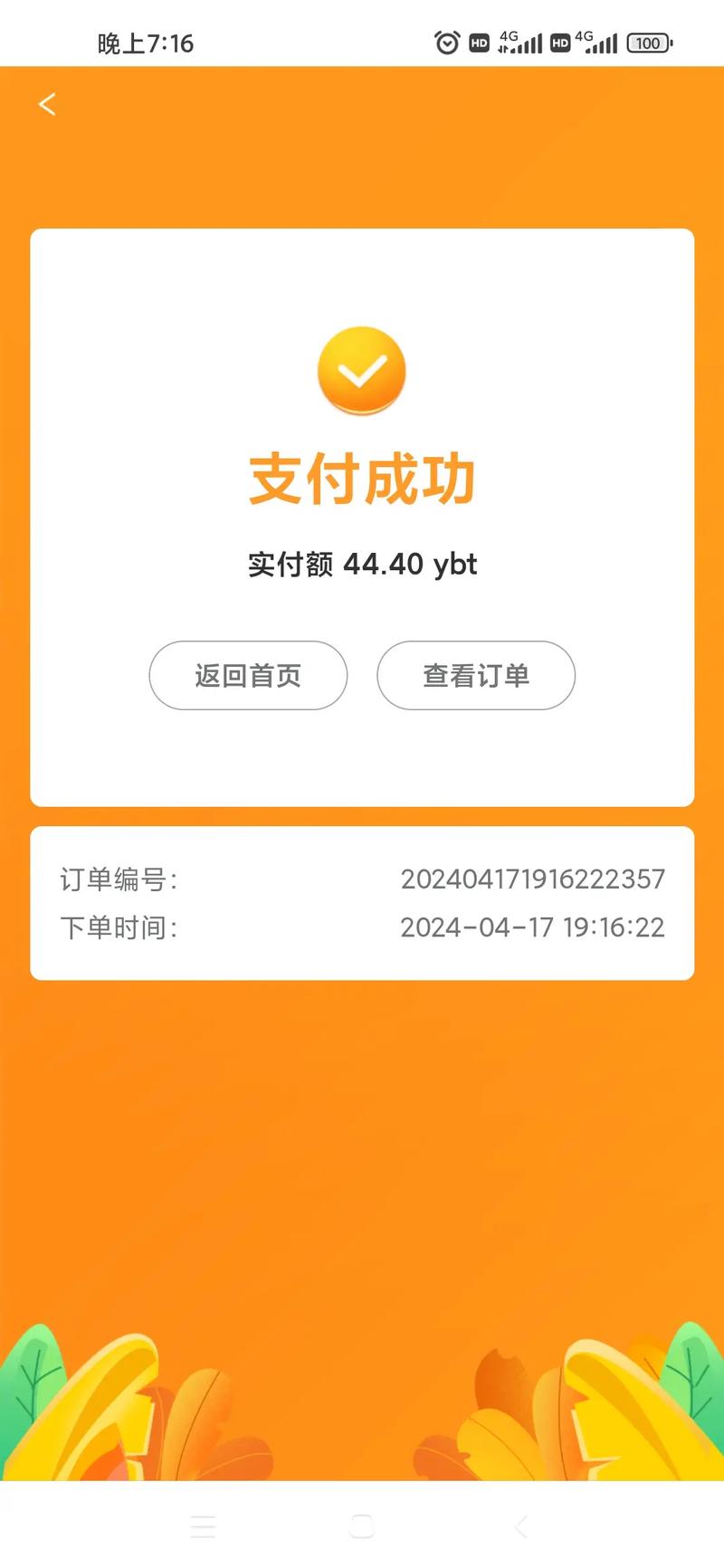This screenshot has width=724, height=1568.
Task: Tap the first HD indicator icon
Action: 479,43
